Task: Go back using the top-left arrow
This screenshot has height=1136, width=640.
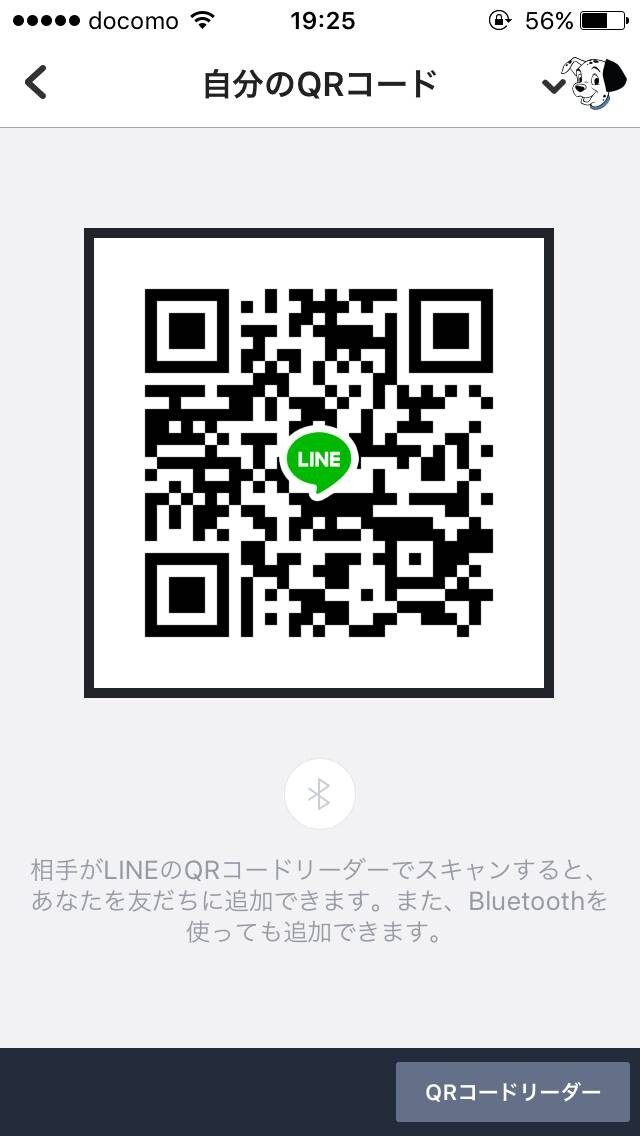Action: [35, 83]
